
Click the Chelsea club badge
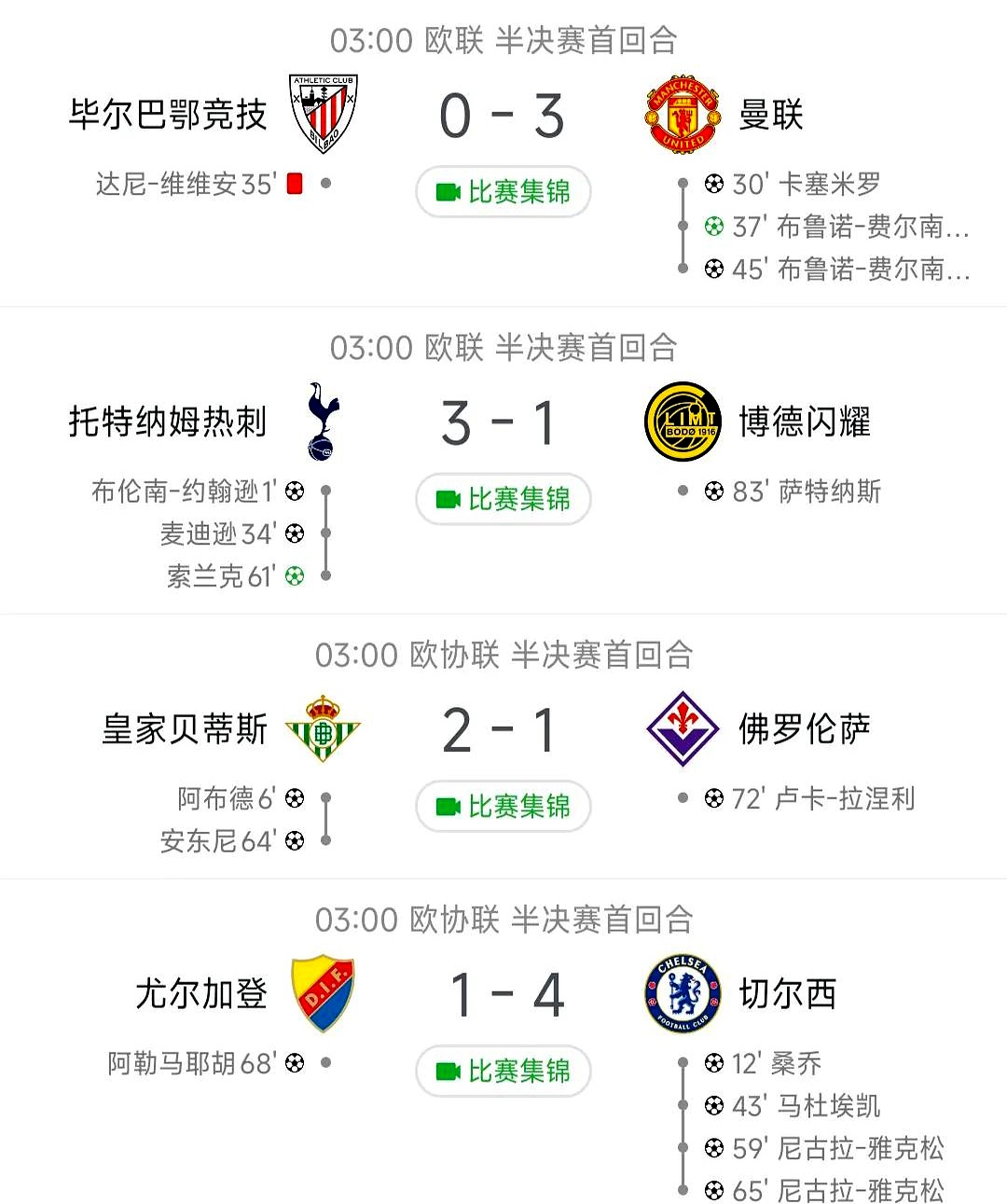tap(681, 993)
